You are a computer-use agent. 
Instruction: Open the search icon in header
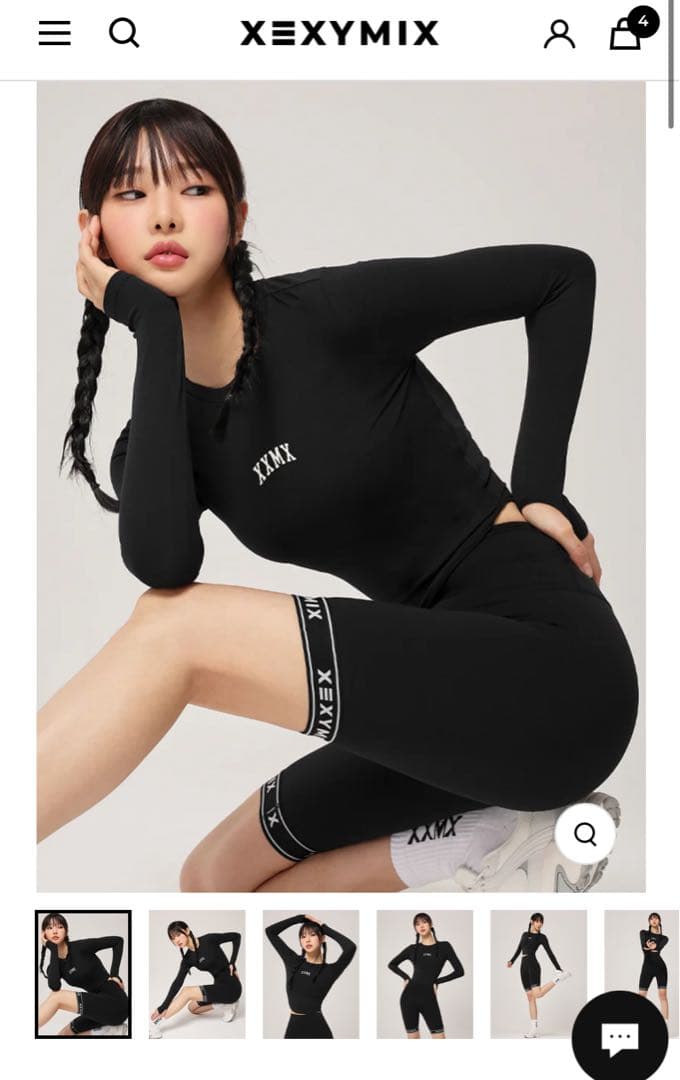point(124,33)
